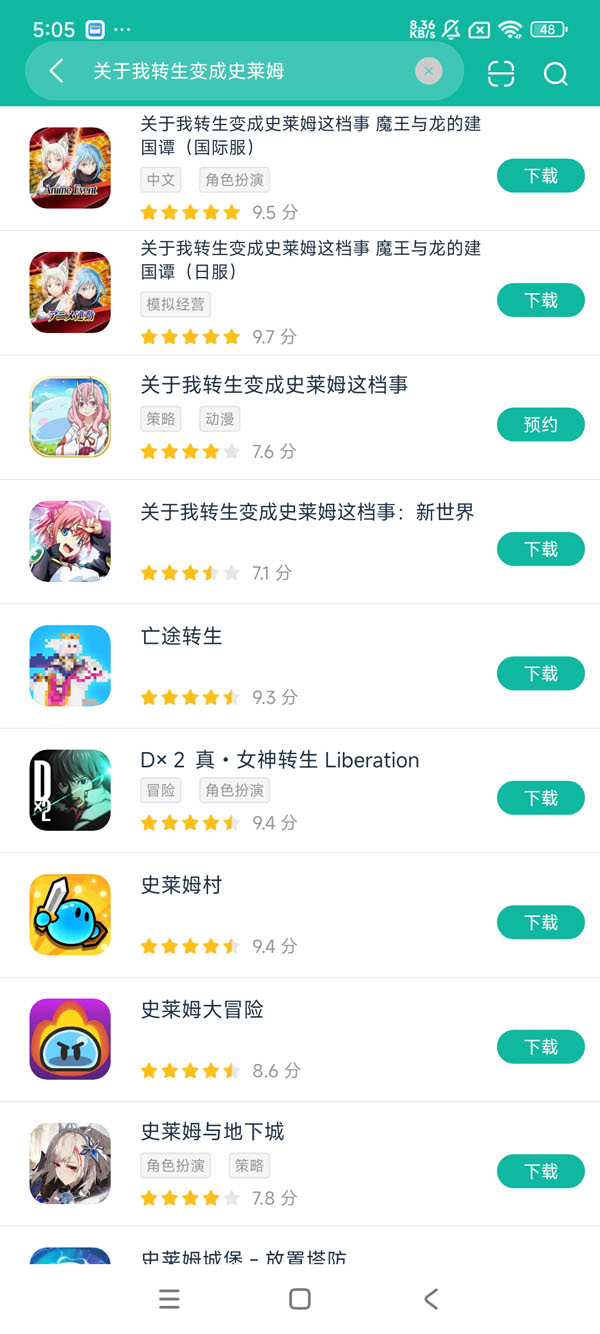Open the 史莱姆与地下城 listing

(212, 1132)
